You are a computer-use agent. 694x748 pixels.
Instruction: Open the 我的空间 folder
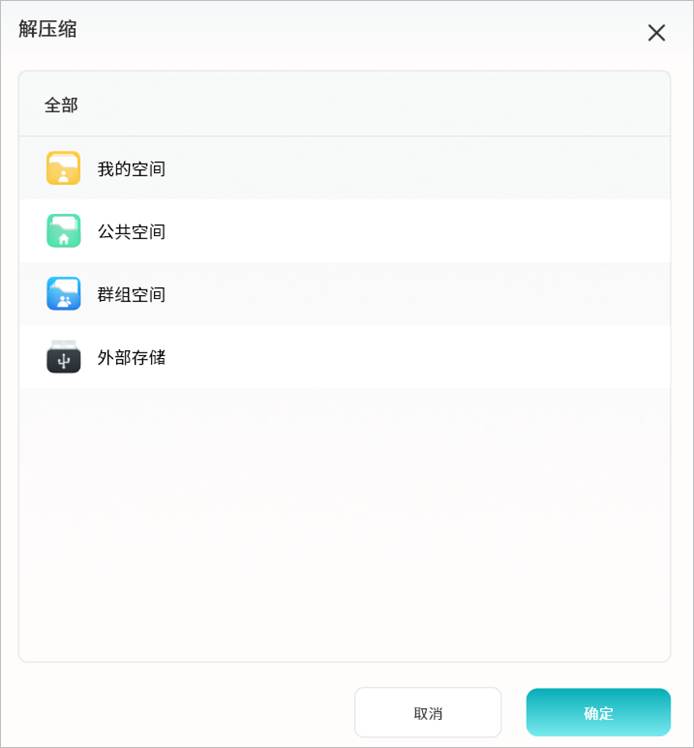point(131,169)
